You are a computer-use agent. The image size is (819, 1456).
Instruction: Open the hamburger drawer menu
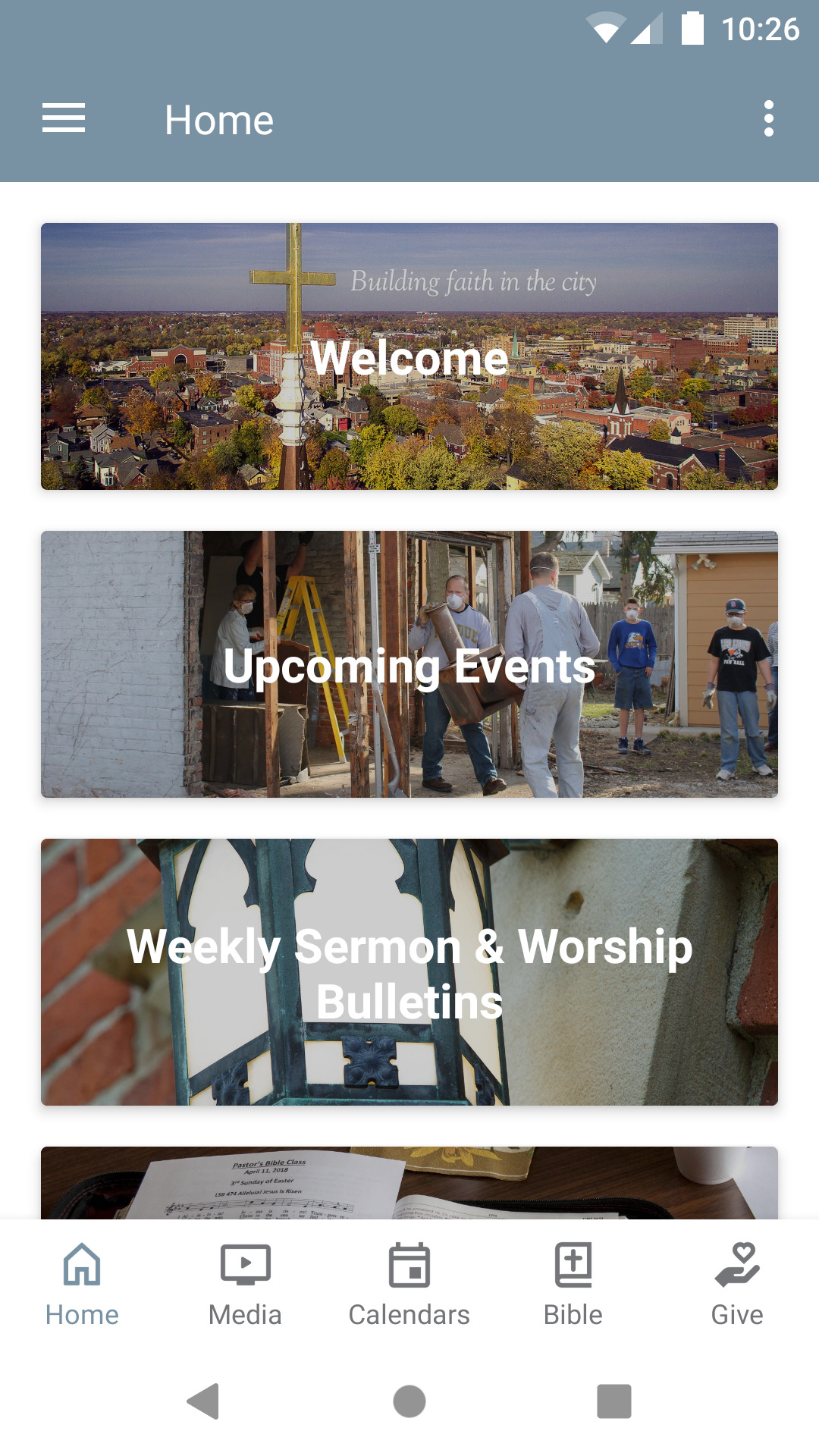pos(64,119)
